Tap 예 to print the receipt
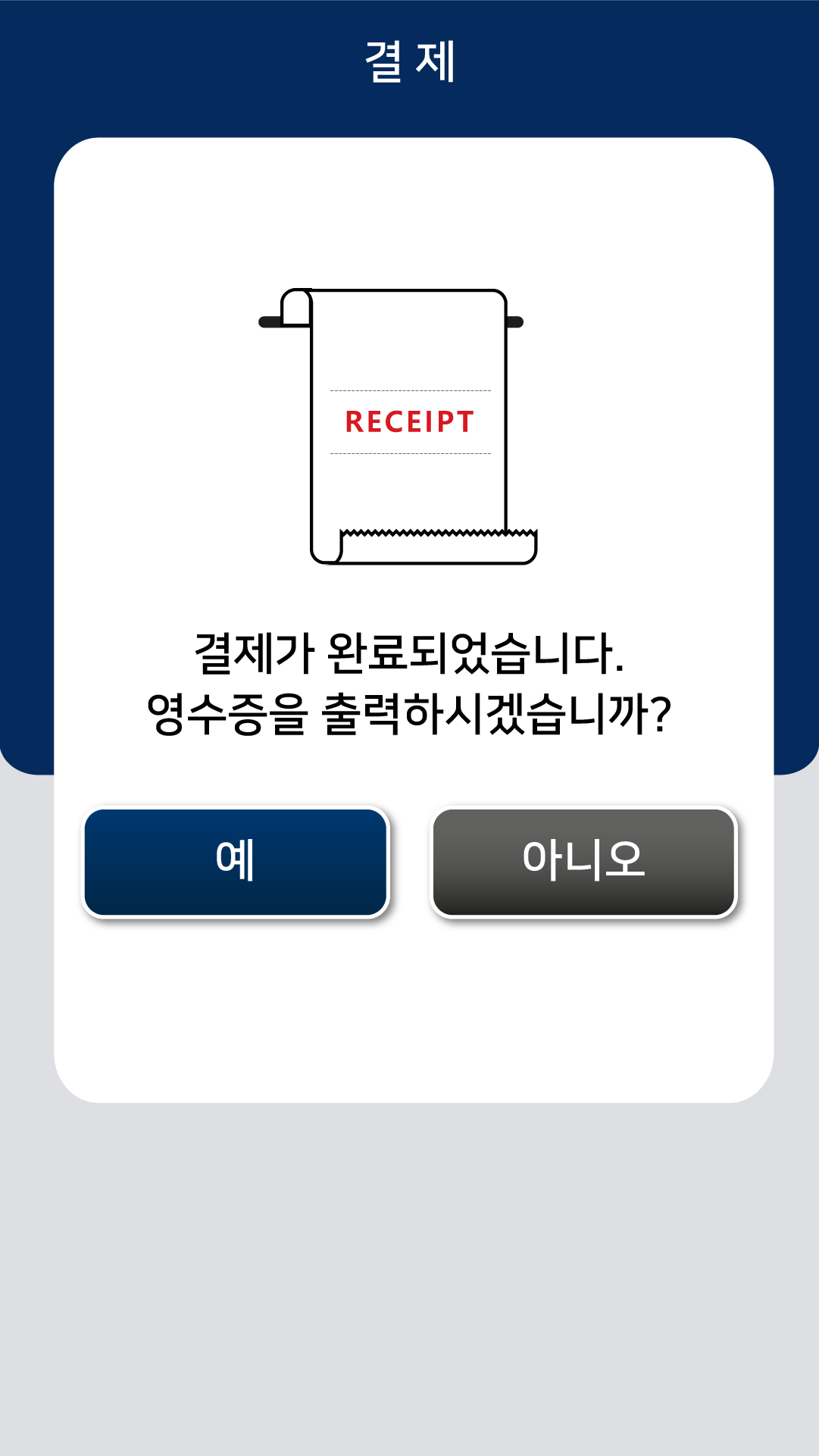This screenshot has width=819, height=1456. pyautogui.click(x=236, y=862)
